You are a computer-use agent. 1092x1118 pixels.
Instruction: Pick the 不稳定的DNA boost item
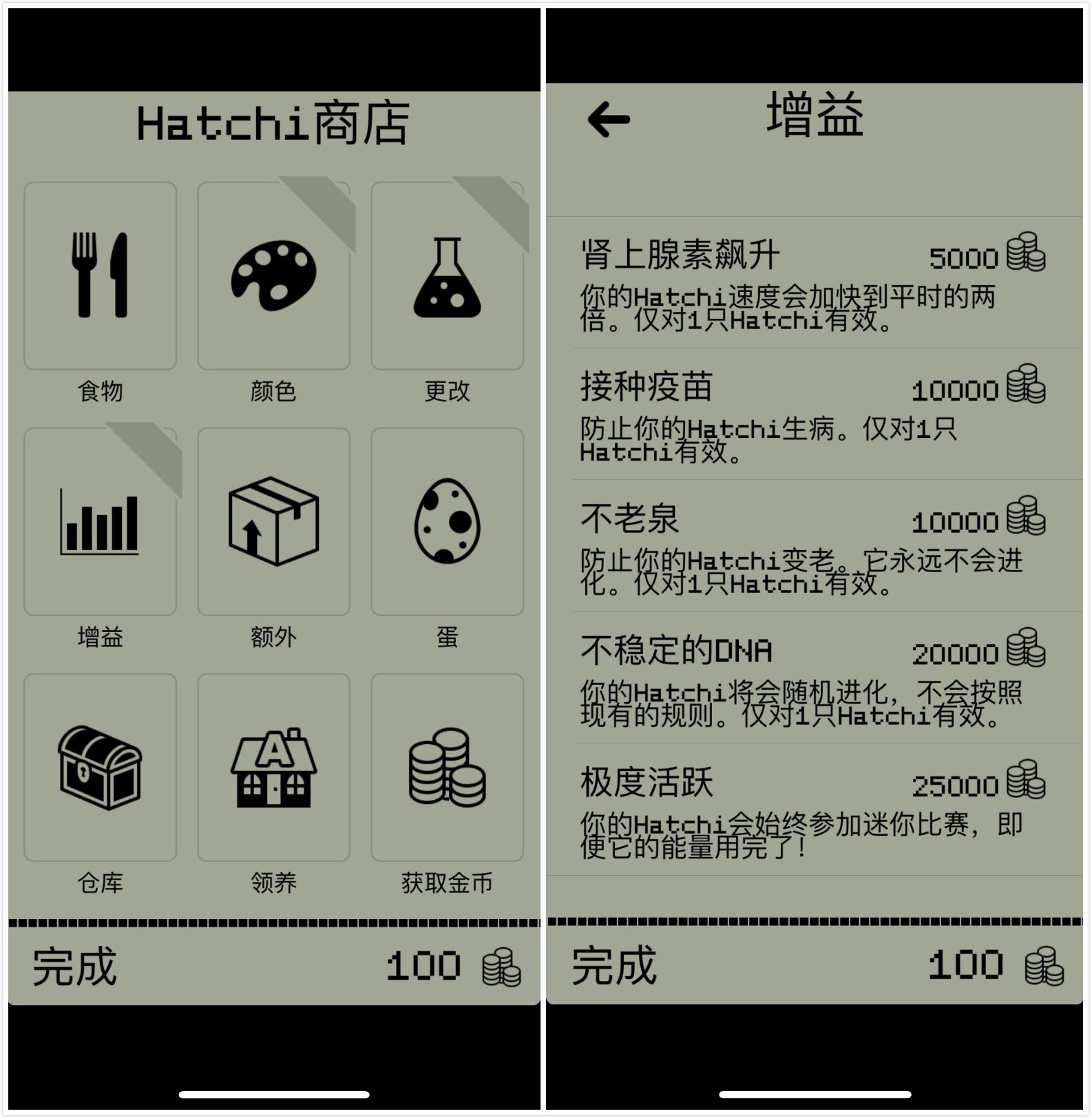click(812, 678)
